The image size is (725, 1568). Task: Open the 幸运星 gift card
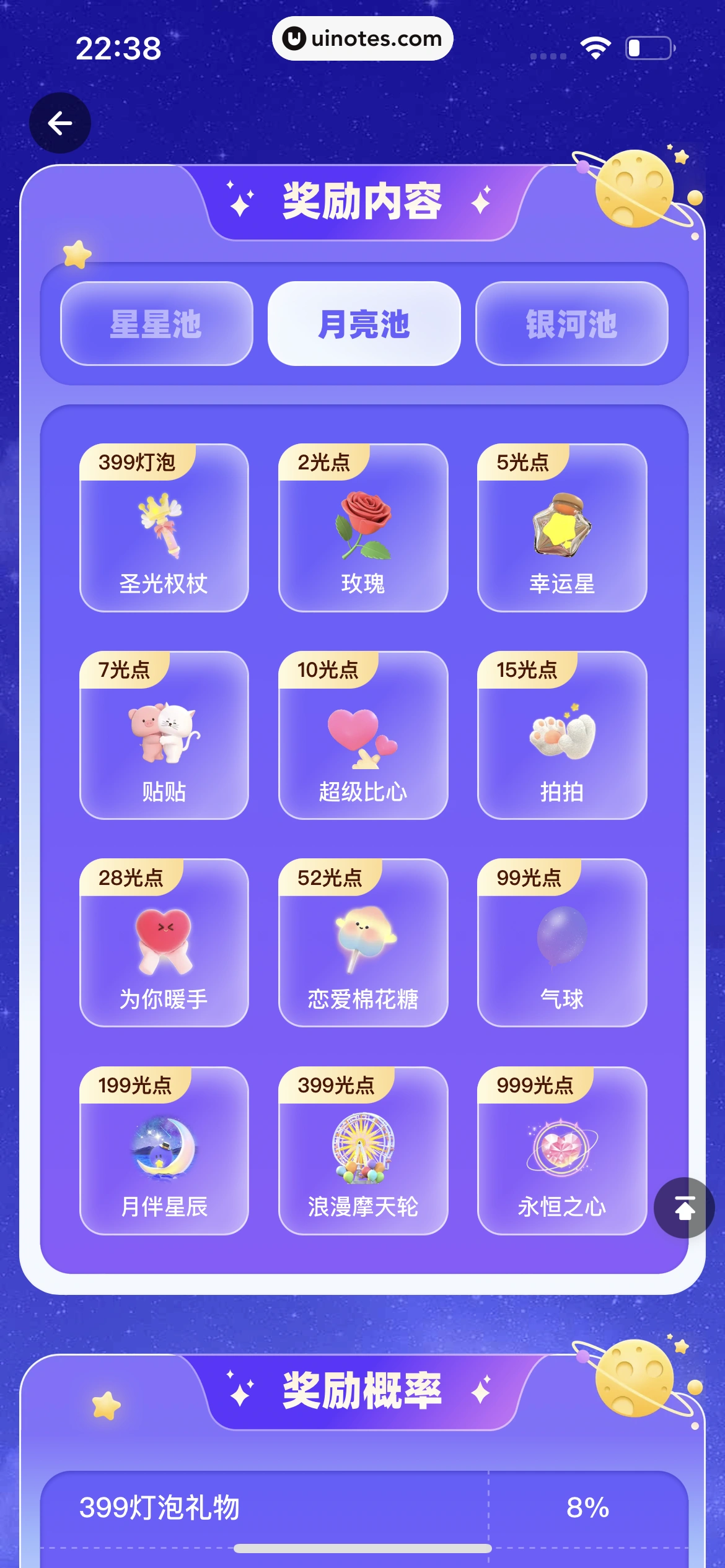point(562,528)
